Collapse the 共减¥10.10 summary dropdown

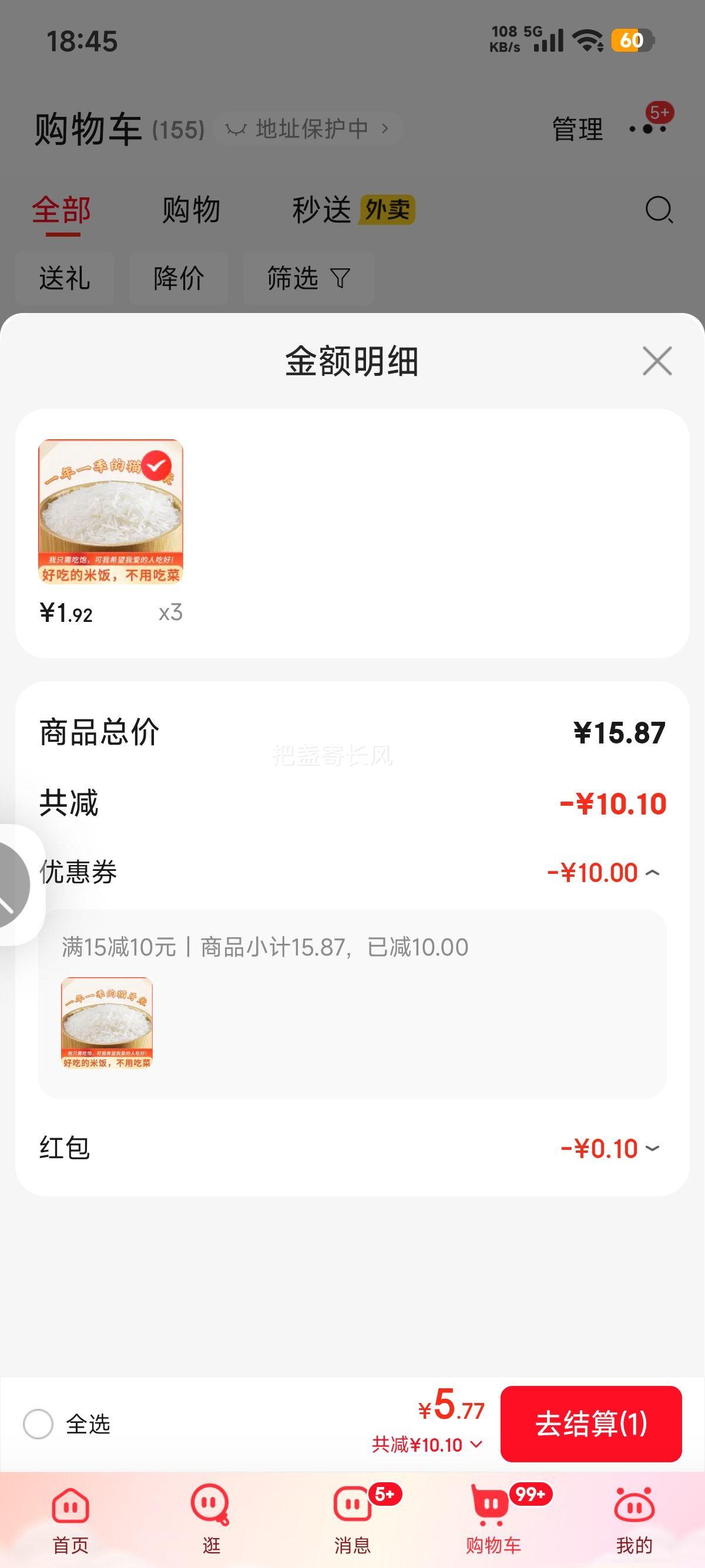427,1445
